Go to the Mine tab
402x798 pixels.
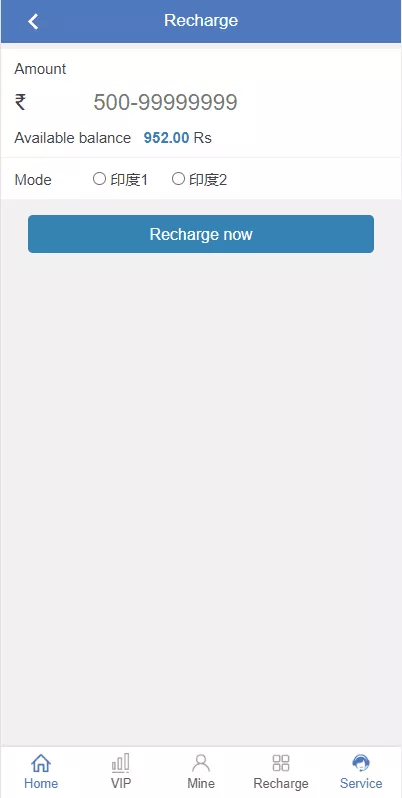coord(201,772)
